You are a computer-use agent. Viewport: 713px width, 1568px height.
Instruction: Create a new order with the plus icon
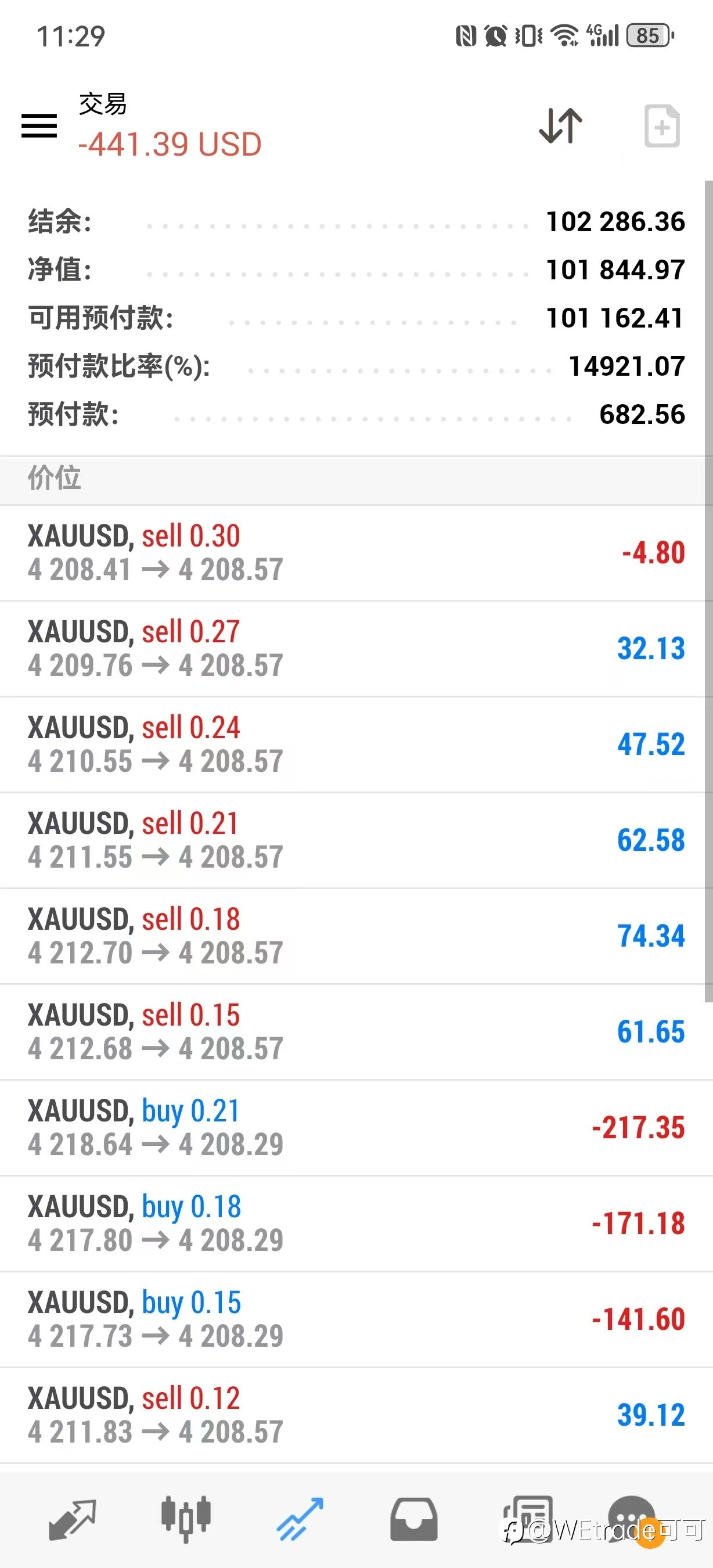(661, 126)
